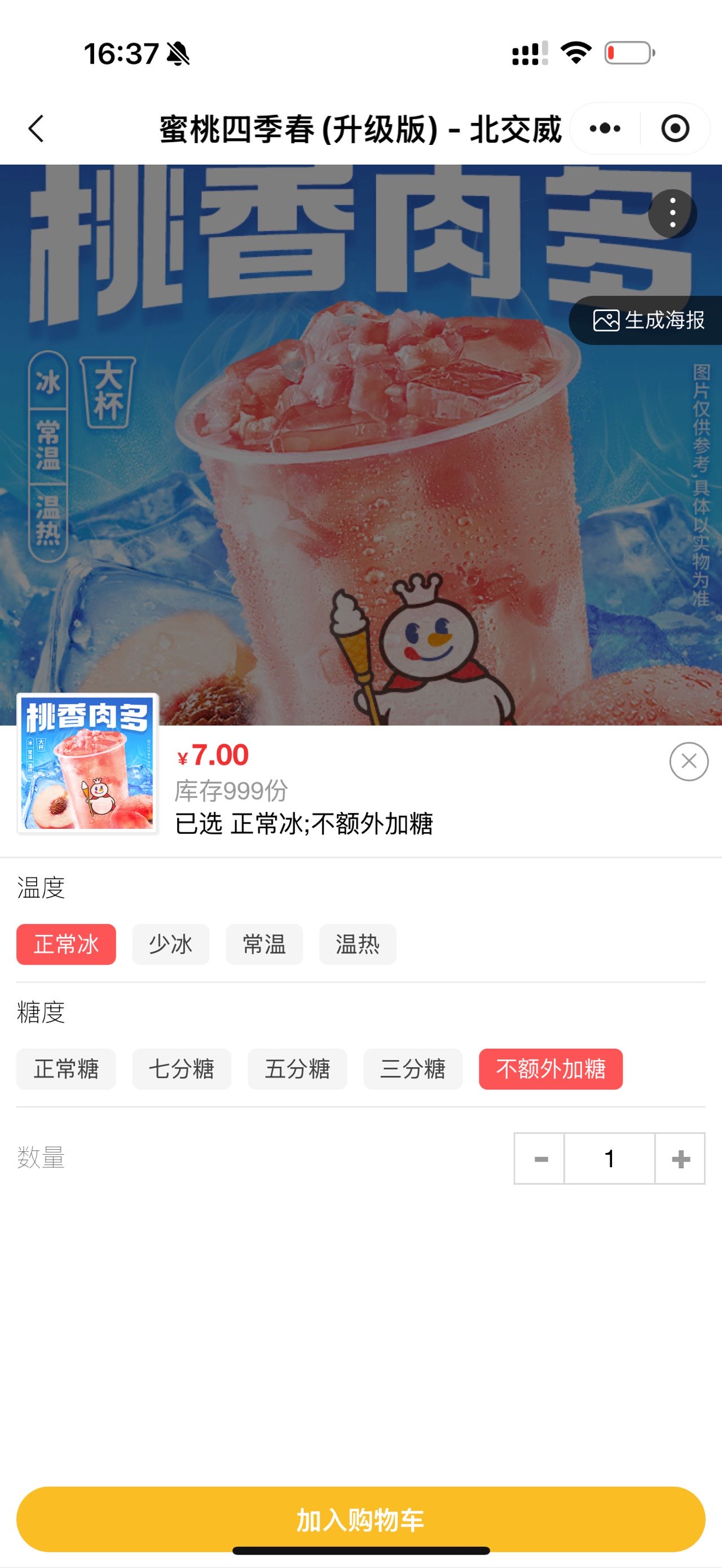Screen dimensions: 722x1568
Task: Increase quantity with the plus button
Action: pos(680,1158)
